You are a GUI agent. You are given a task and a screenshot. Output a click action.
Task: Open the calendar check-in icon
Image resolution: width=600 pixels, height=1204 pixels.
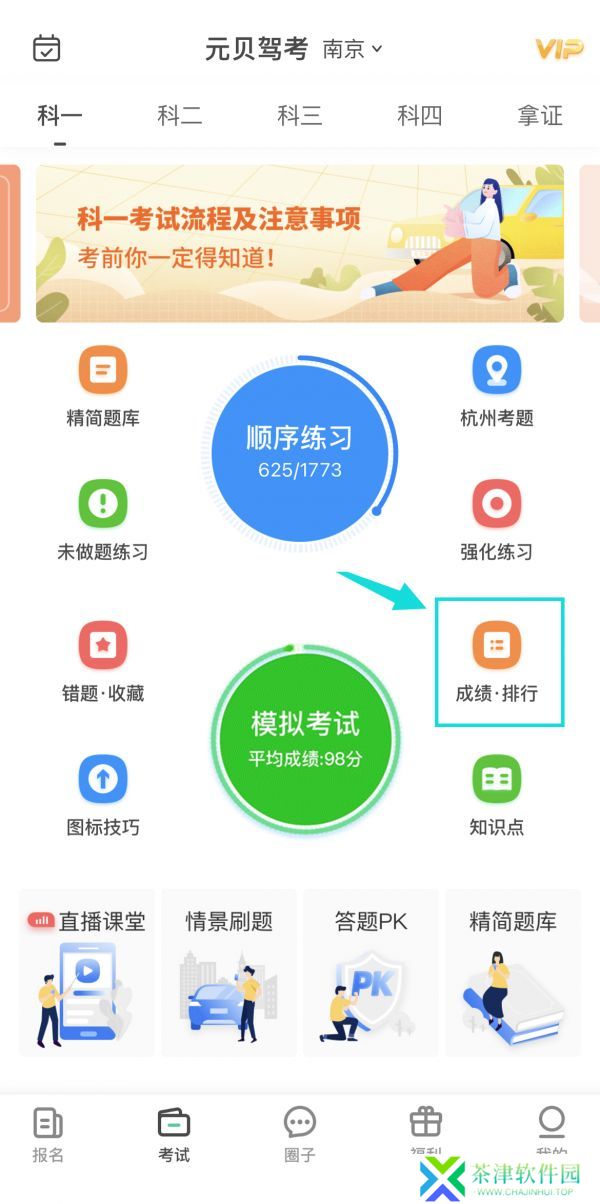[x=46, y=48]
